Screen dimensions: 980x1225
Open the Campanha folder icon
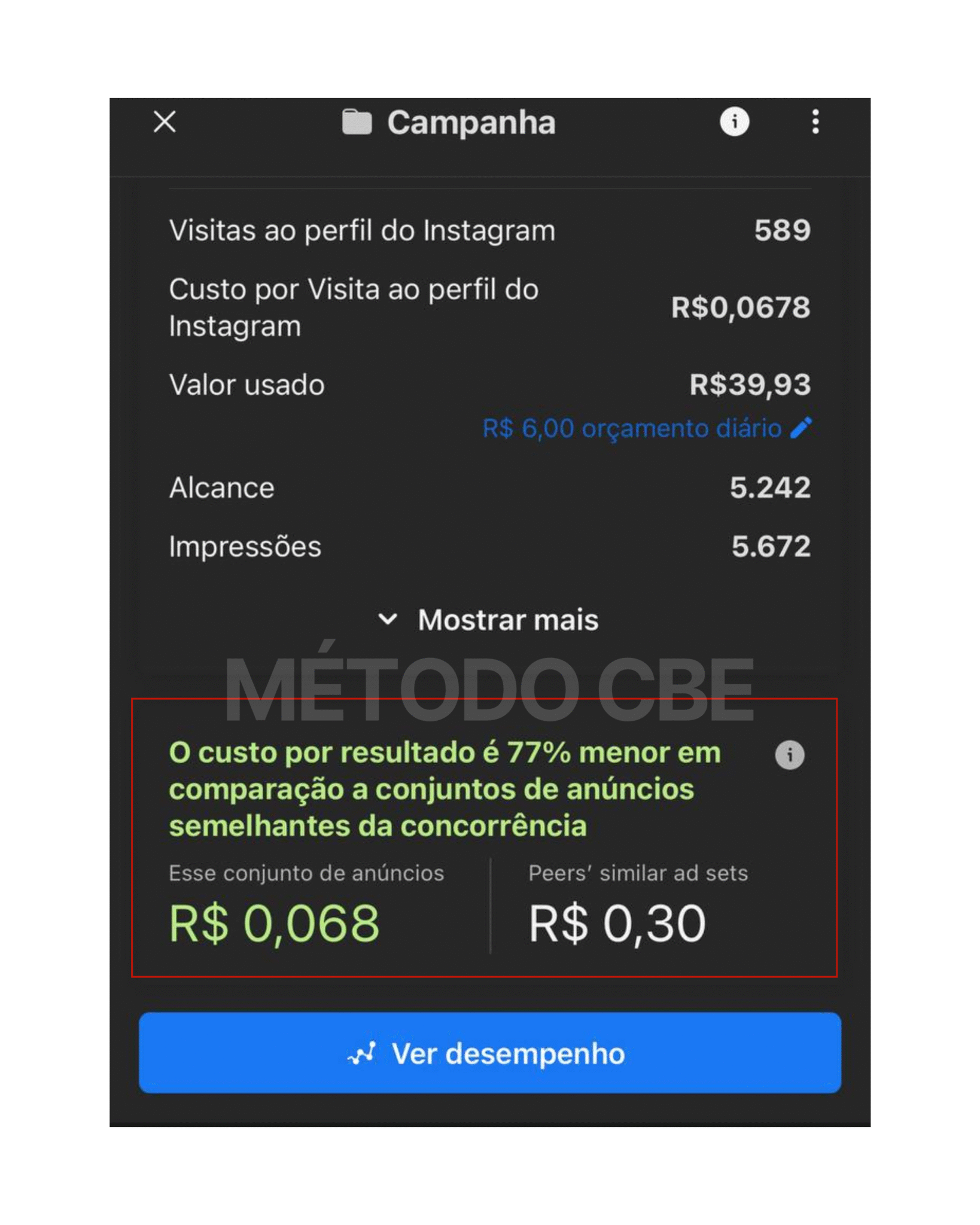[x=357, y=121]
